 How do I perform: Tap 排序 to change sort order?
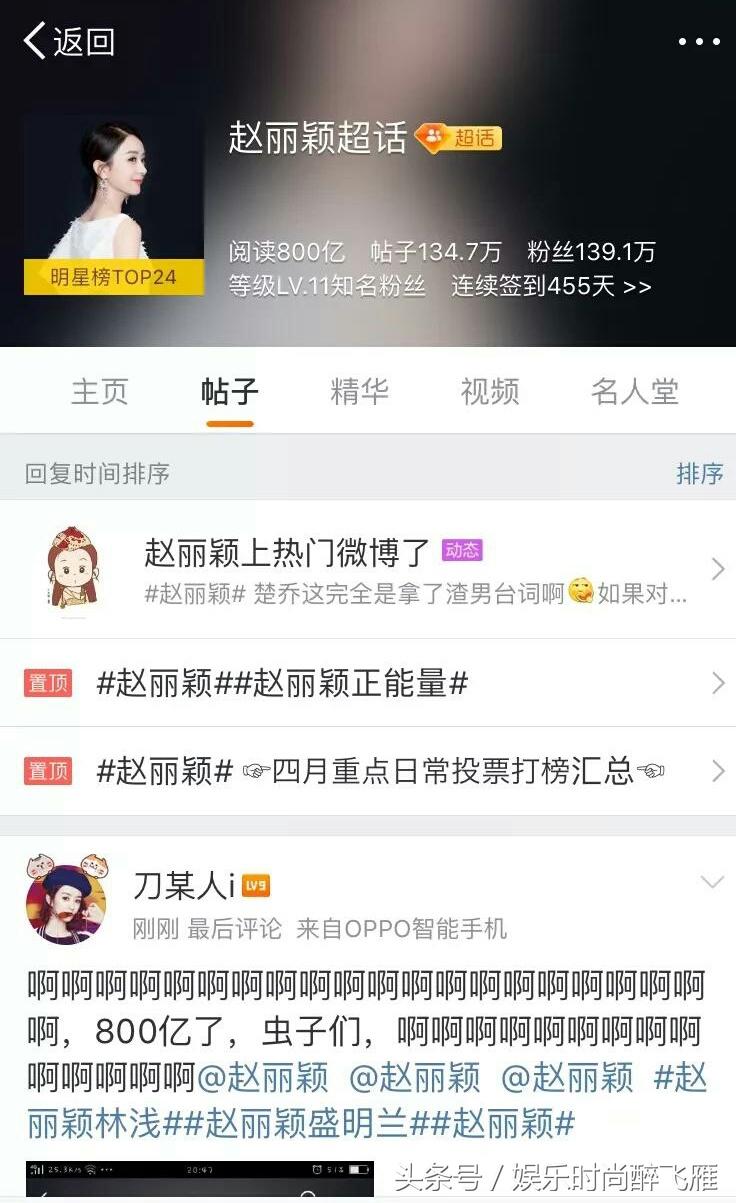pyautogui.click(x=699, y=473)
